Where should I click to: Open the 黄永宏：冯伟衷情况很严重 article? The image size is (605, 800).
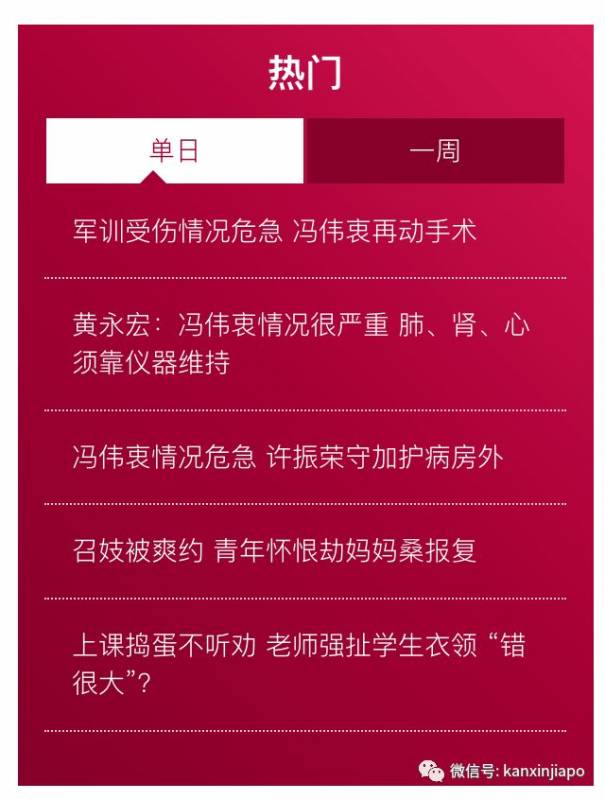click(x=300, y=343)
